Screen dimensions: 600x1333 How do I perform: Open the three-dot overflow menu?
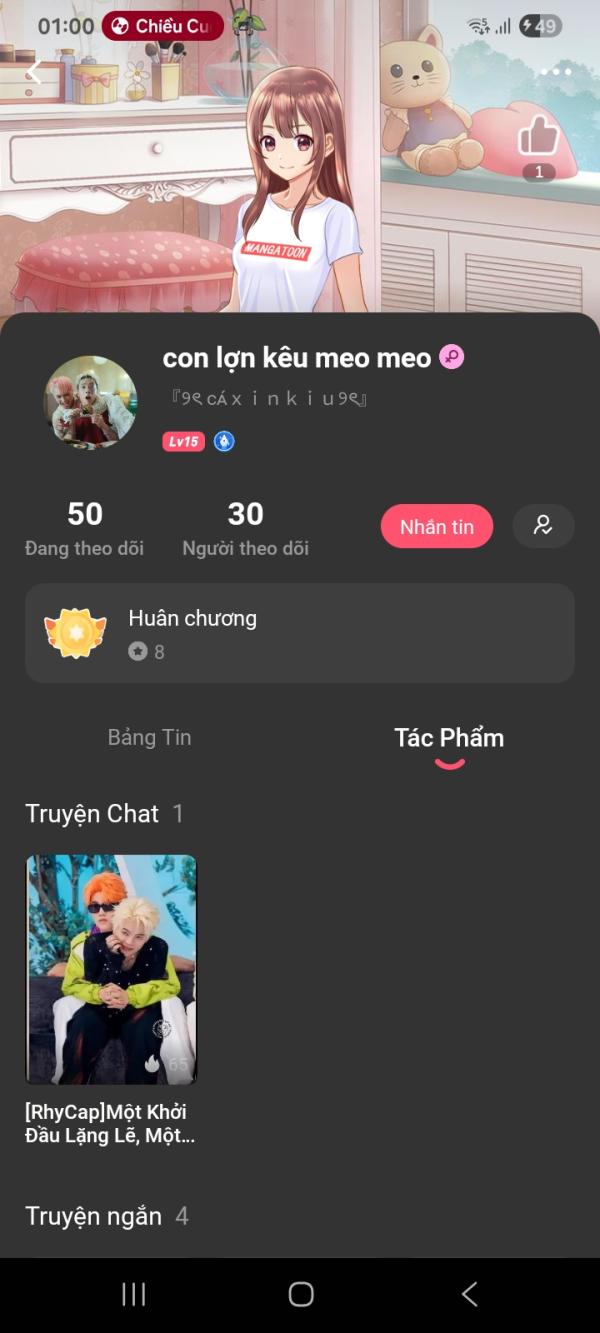pos(555,72)
